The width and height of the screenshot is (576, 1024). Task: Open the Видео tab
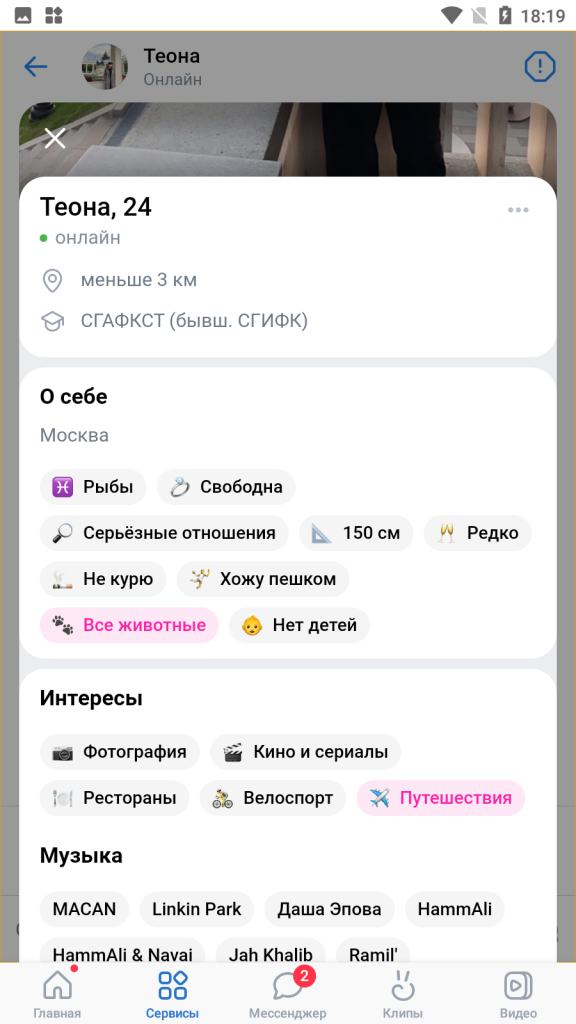tap(518, 995)
